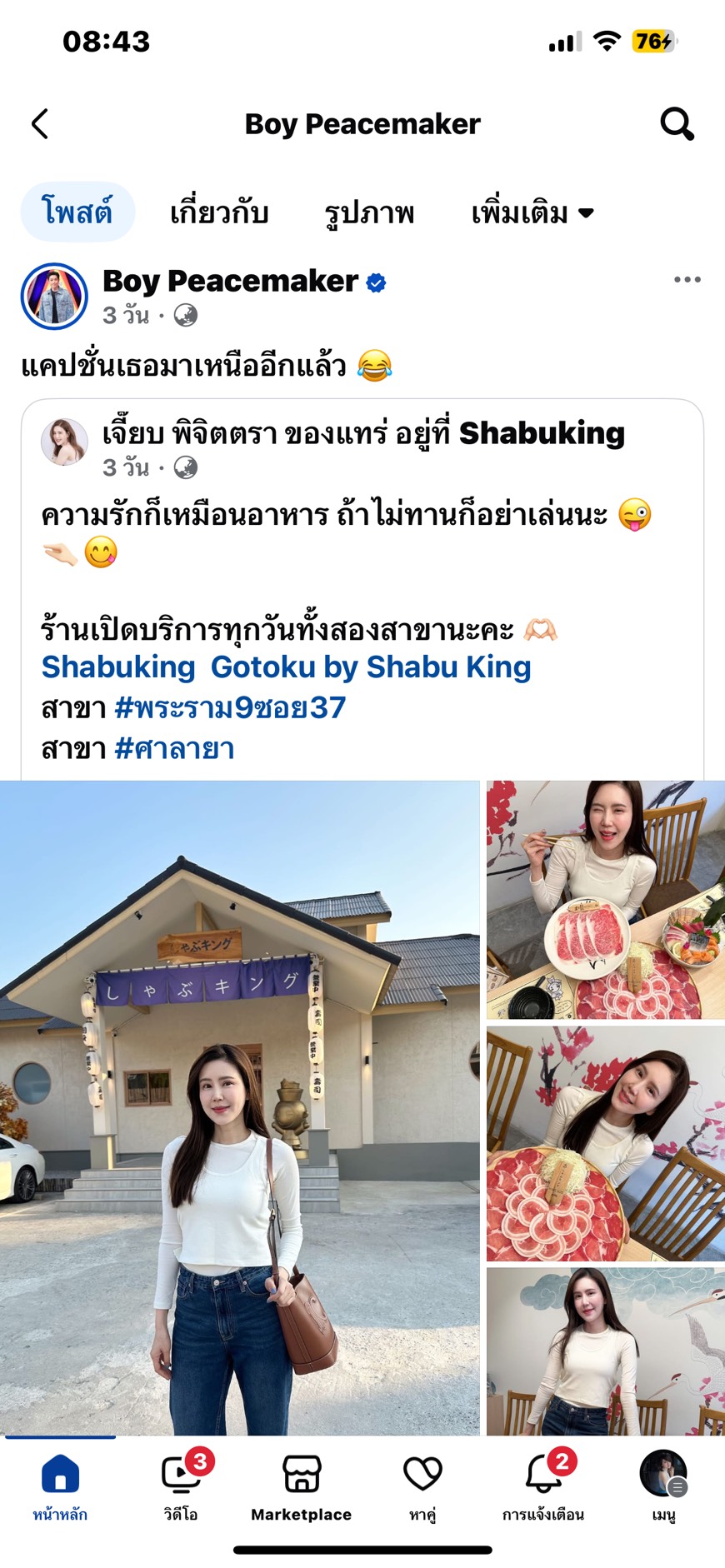The image size is (725, 1568).
Task: Expand the เพิ่มเติม dropdown
Action: click(x=532, y=213)
